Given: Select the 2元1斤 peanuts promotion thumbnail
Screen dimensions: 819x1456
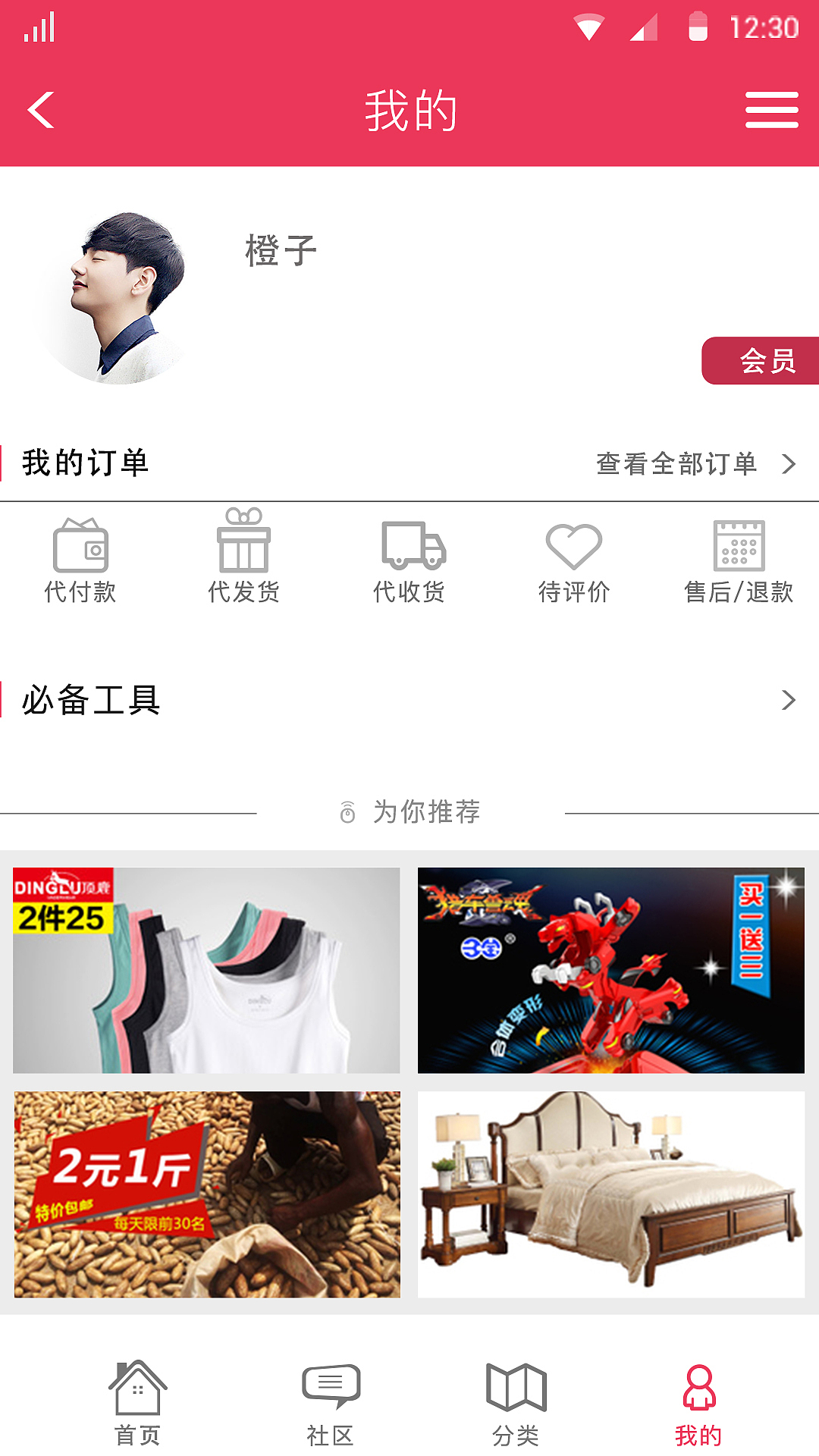Looking at the screenshot, I should (x=206, y=1179).
